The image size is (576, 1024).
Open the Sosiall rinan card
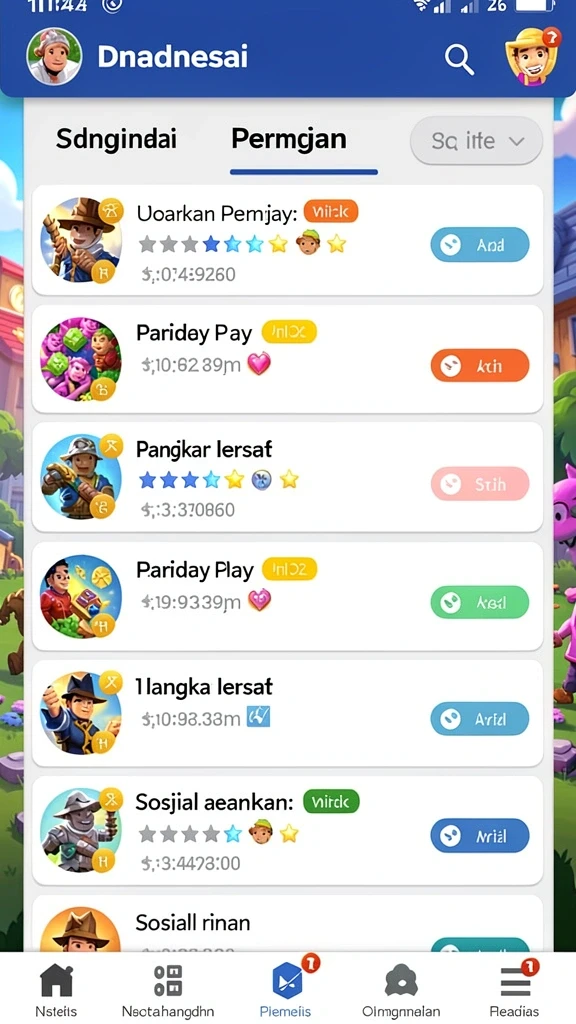point(287,923)
